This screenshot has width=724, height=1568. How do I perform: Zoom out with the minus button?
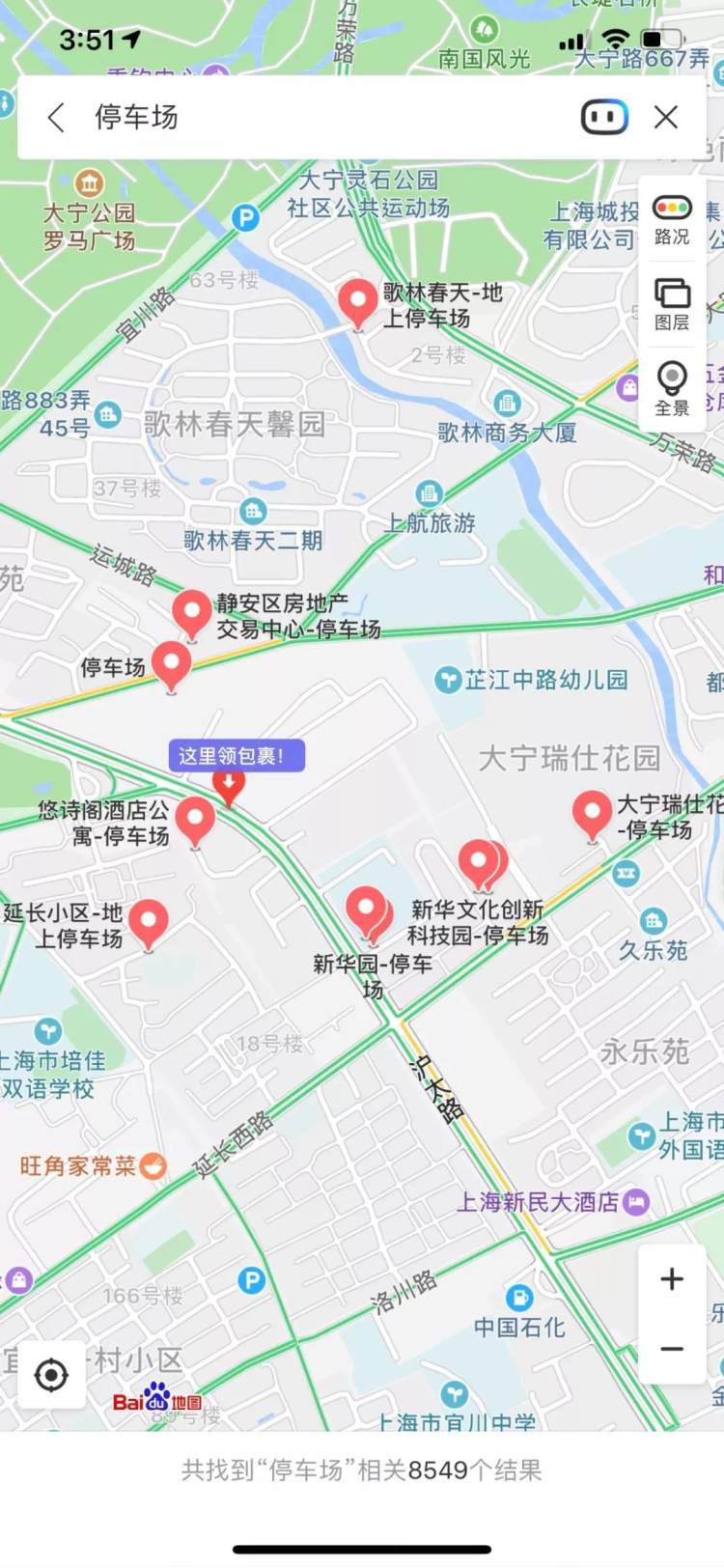(672, 1349)
